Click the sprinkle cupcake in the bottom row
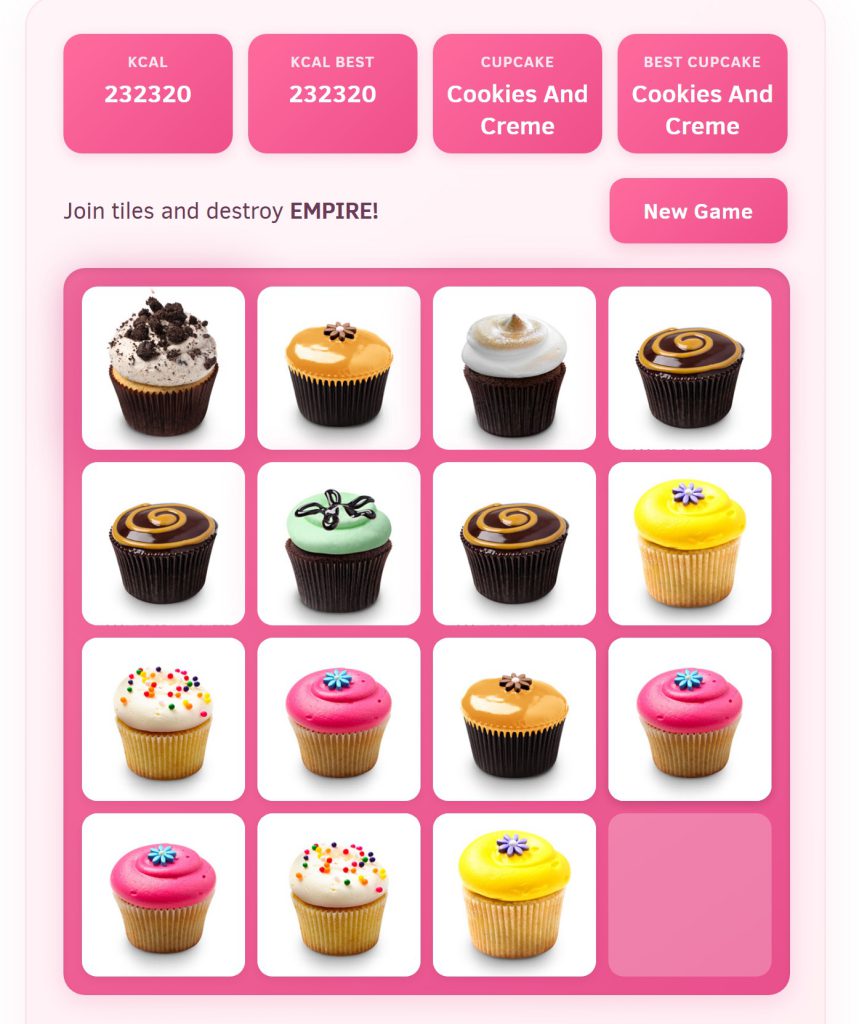859x1024 pixels. pos(338,895)
